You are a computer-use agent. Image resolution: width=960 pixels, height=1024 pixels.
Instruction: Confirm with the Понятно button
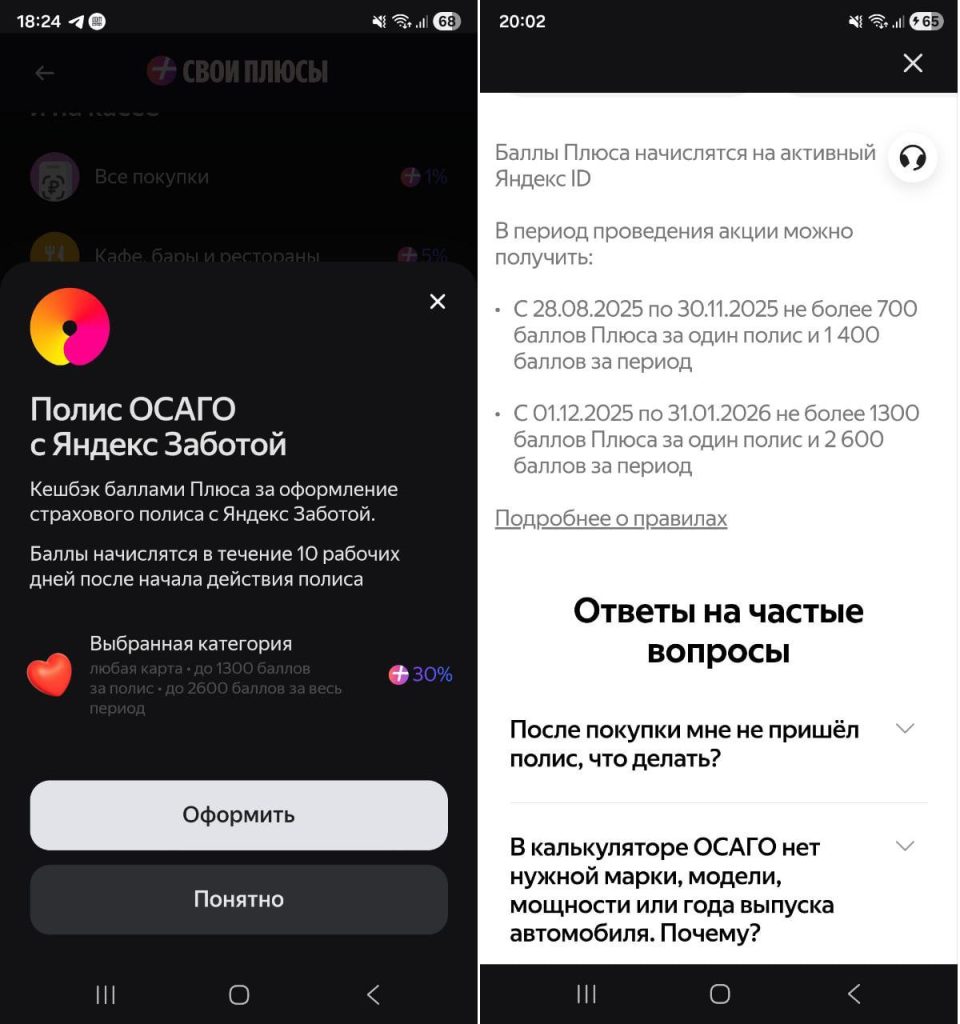click(x=239, y=899)
